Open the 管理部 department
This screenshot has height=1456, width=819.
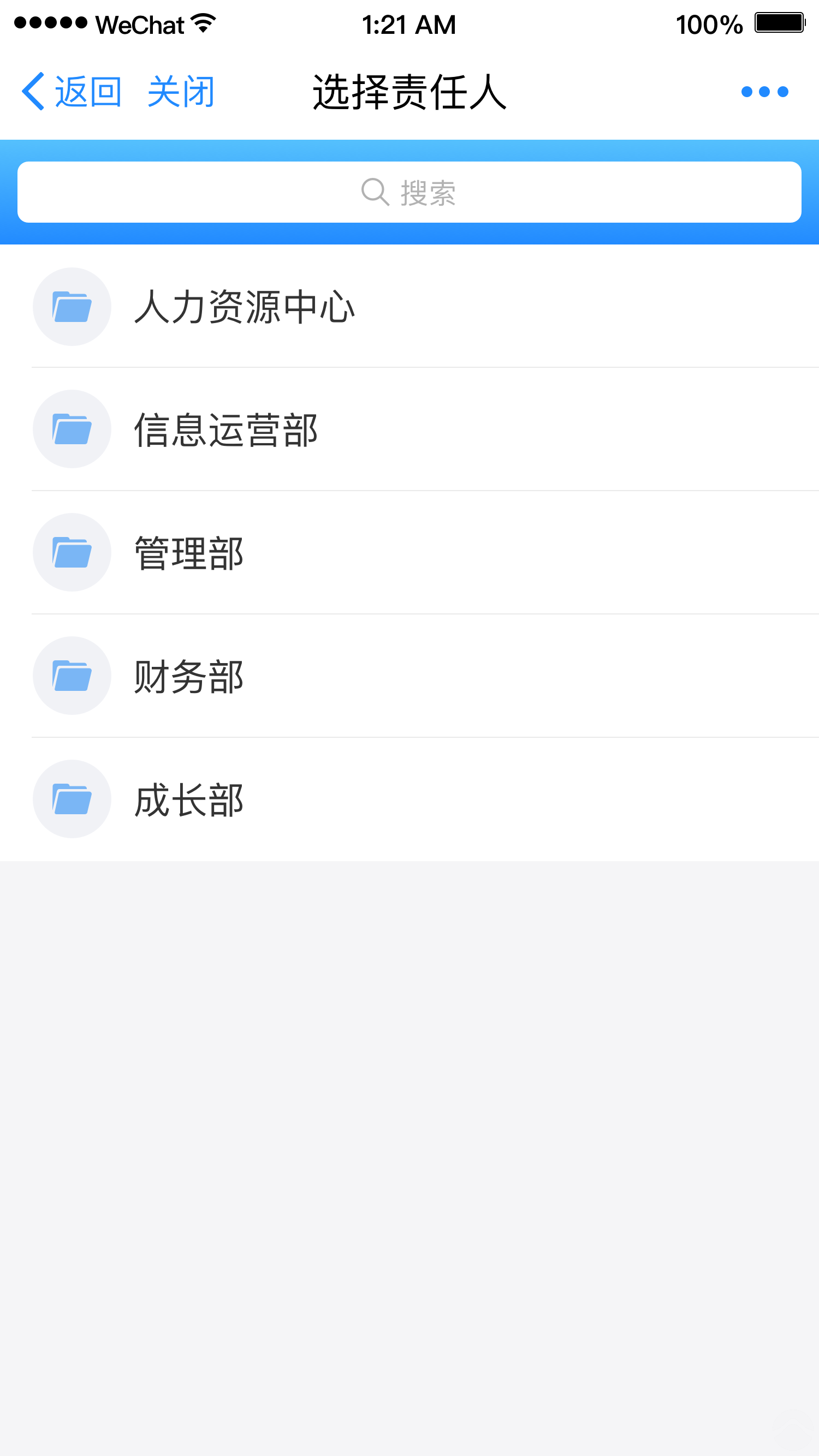410,552
